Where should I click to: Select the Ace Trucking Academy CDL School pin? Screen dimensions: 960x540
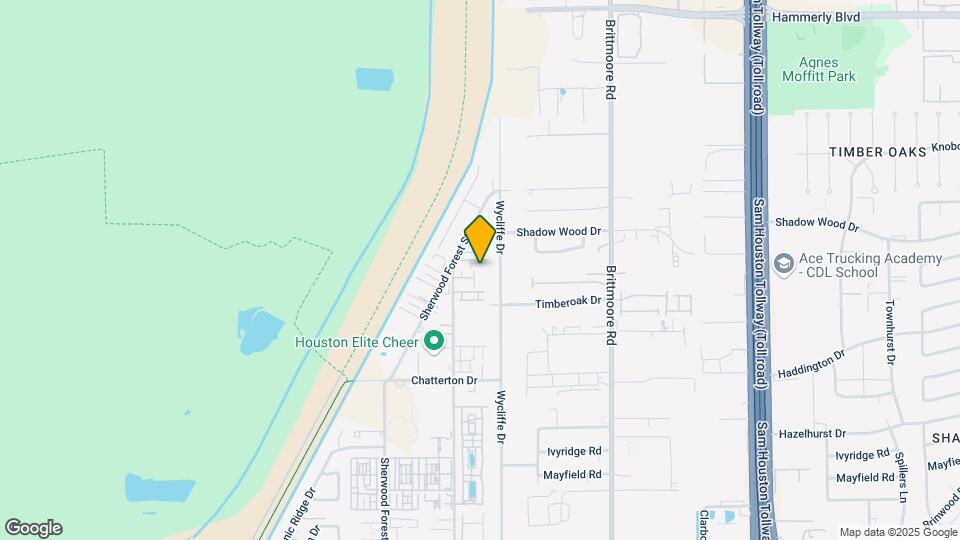point(783,264)
